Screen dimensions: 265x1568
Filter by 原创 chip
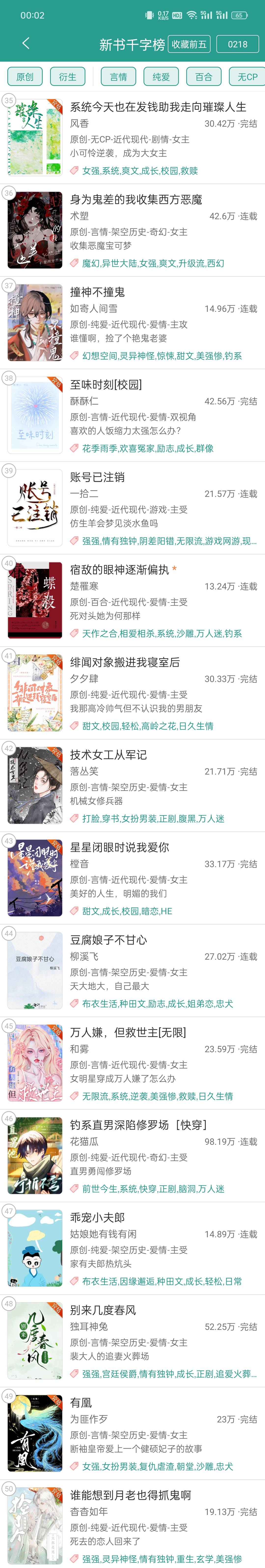pyautogui.click(x=25, y=77)
